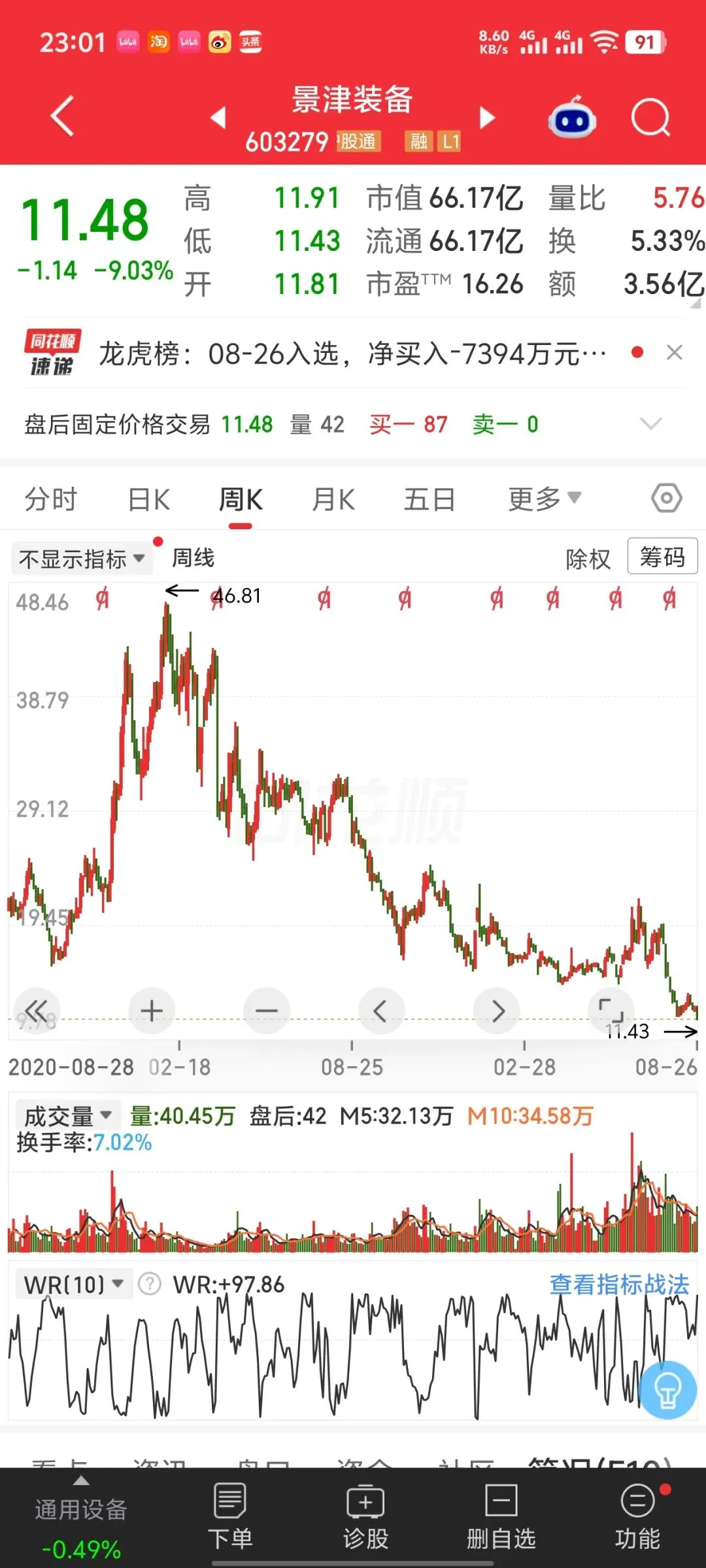Go back using the header arrow
This screenshot has height=1568, width=706.
click(x=62, y=116)
